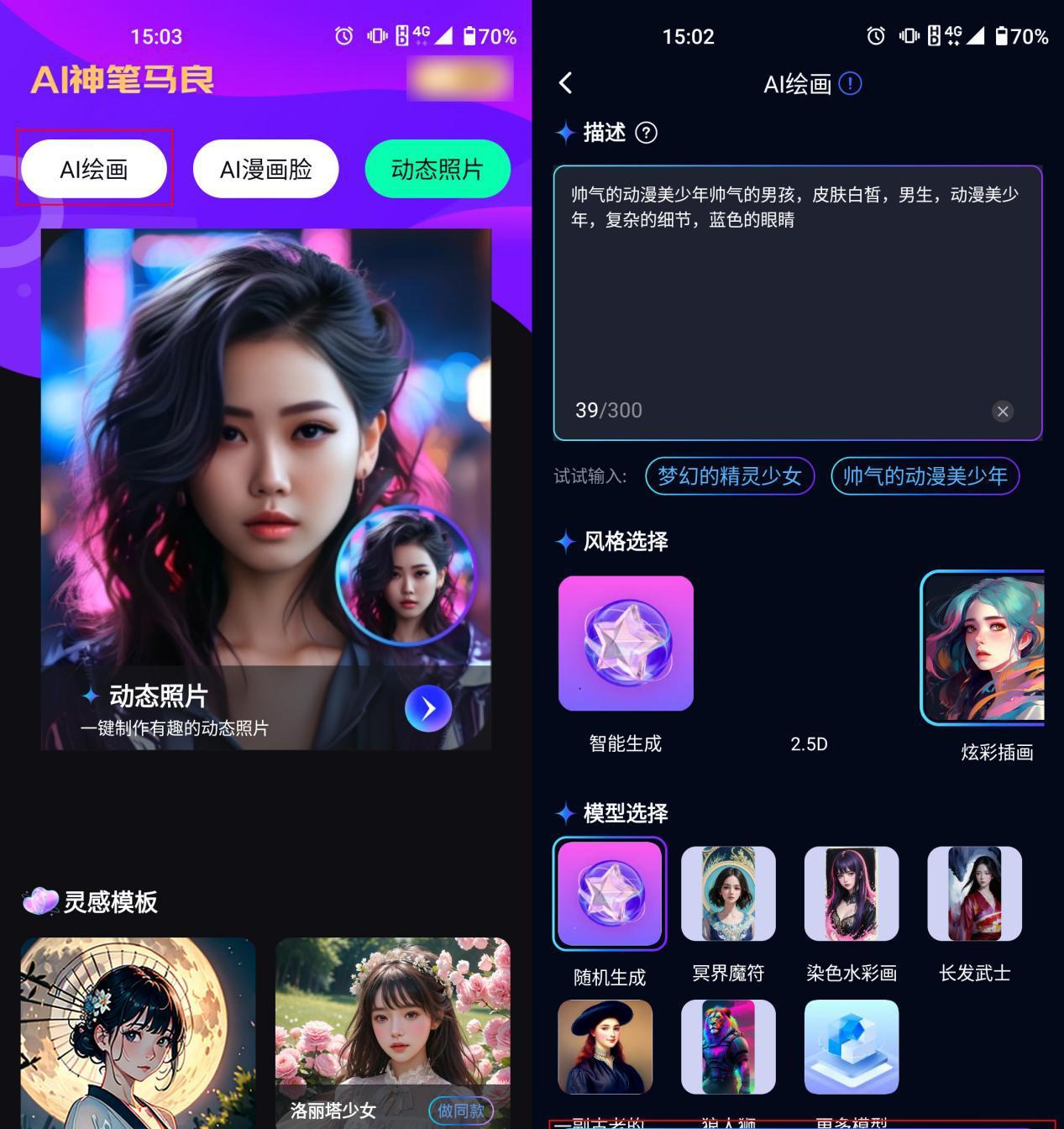Open the AI漫画脸 feature

(x=265, y=169)
